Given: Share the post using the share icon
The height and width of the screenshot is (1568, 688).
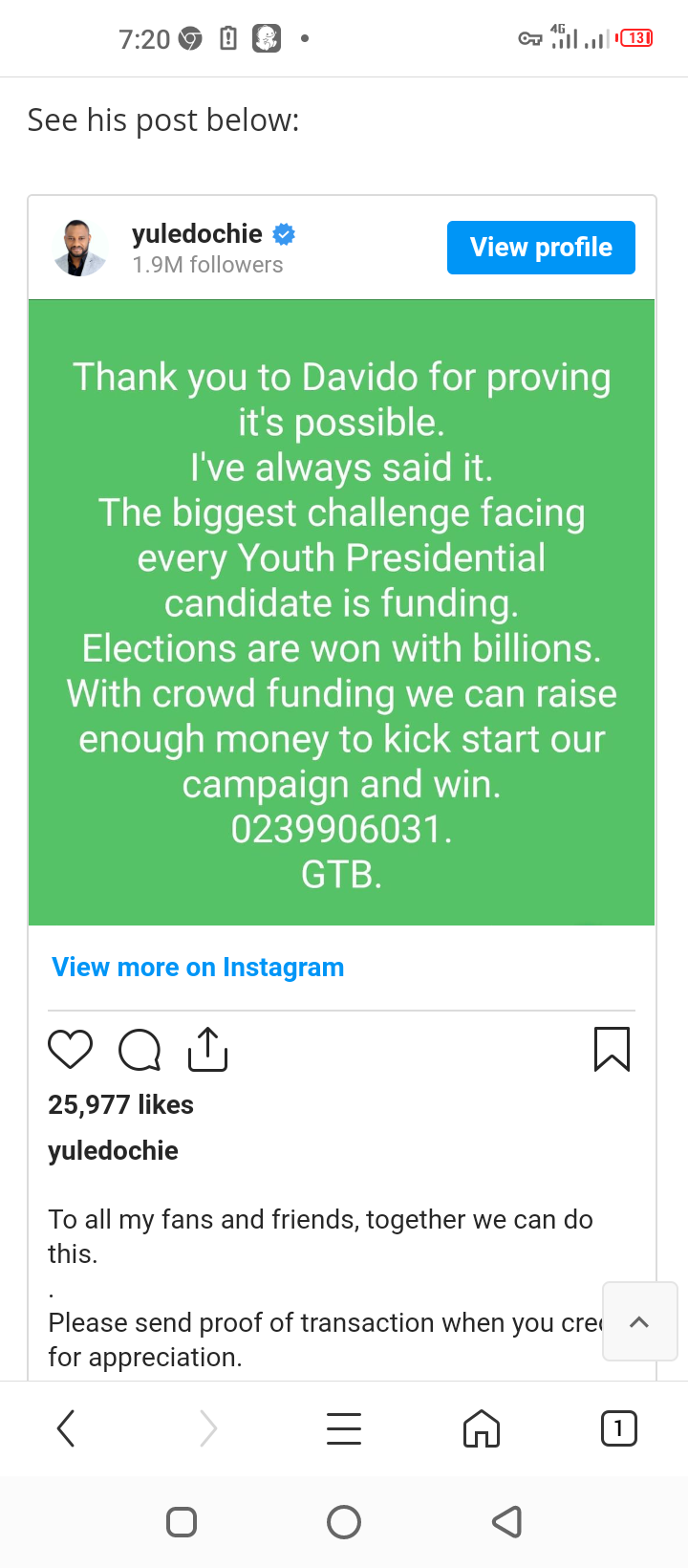Looking at the screenshot, I should click(x=207, y=1050).
